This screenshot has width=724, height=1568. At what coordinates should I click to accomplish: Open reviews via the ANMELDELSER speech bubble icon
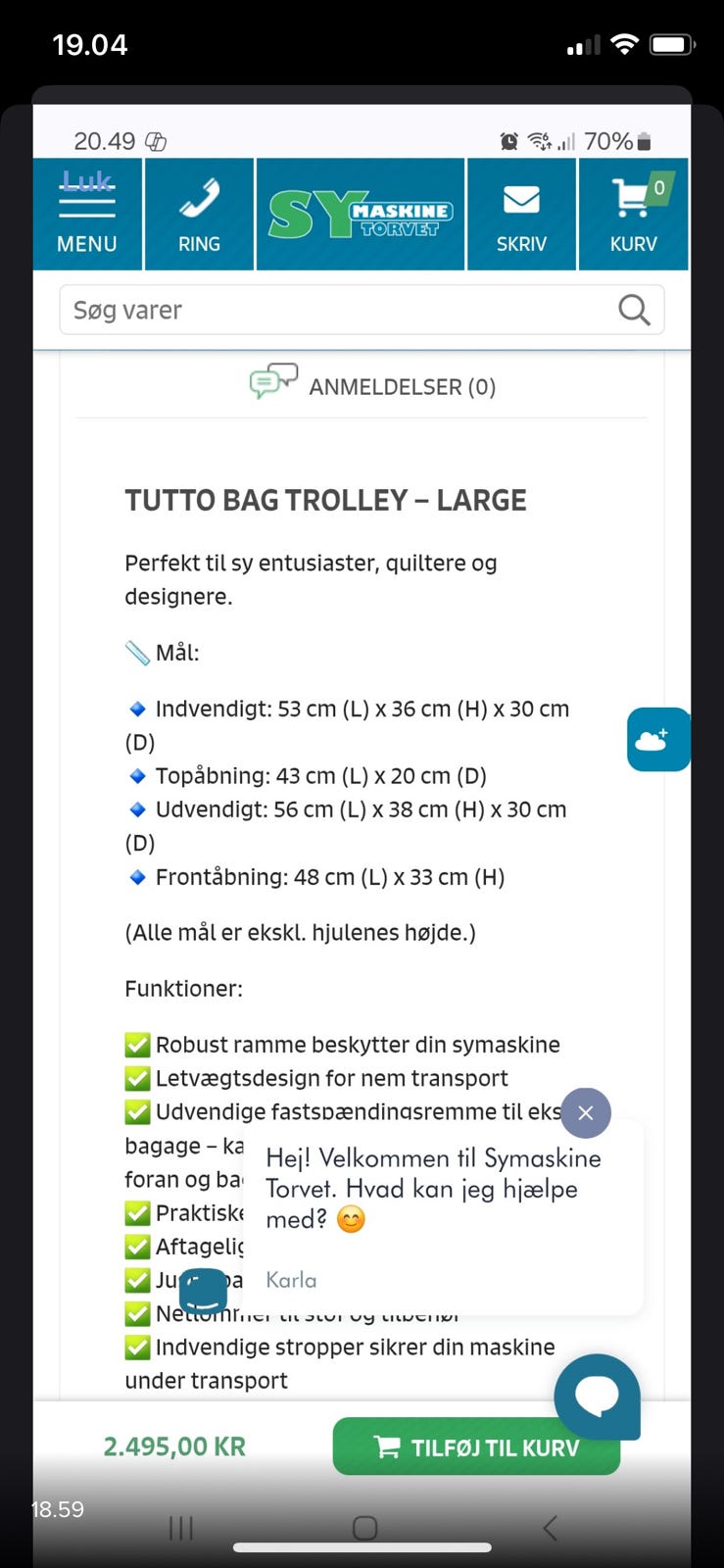click(x=272, y=380)
